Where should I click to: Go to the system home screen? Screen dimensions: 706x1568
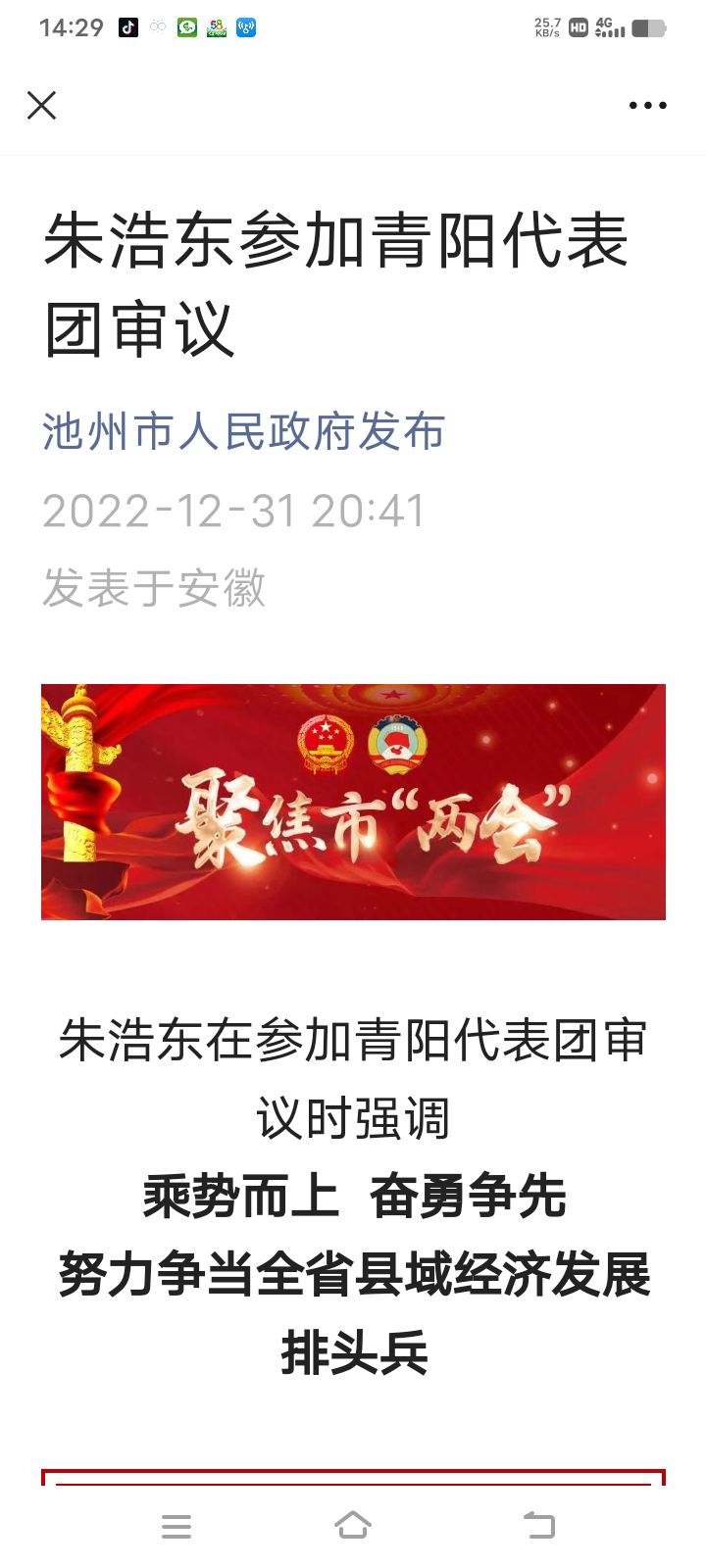point(353,1525)
